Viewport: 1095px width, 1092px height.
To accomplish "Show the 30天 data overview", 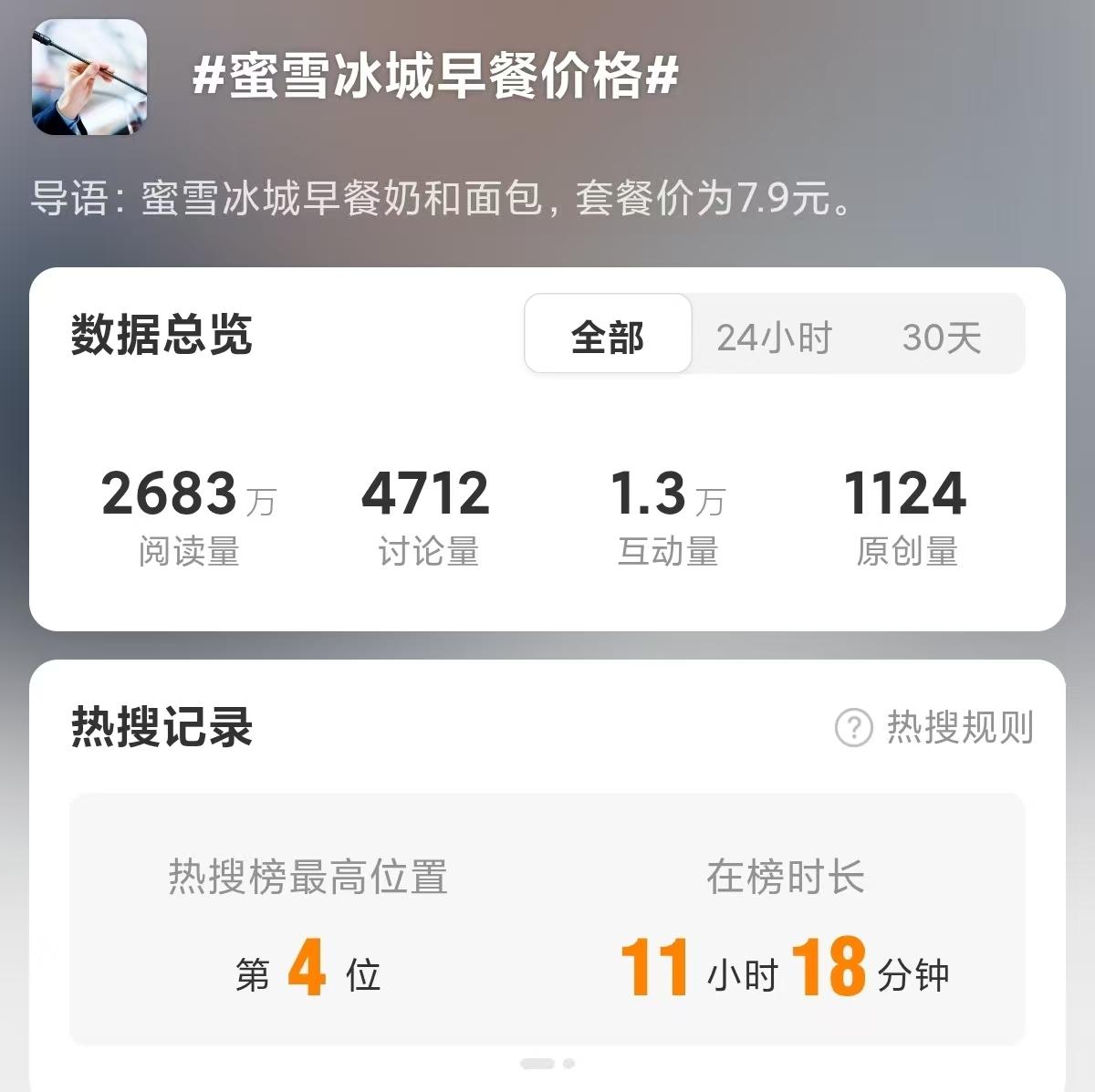I will 941,338.
